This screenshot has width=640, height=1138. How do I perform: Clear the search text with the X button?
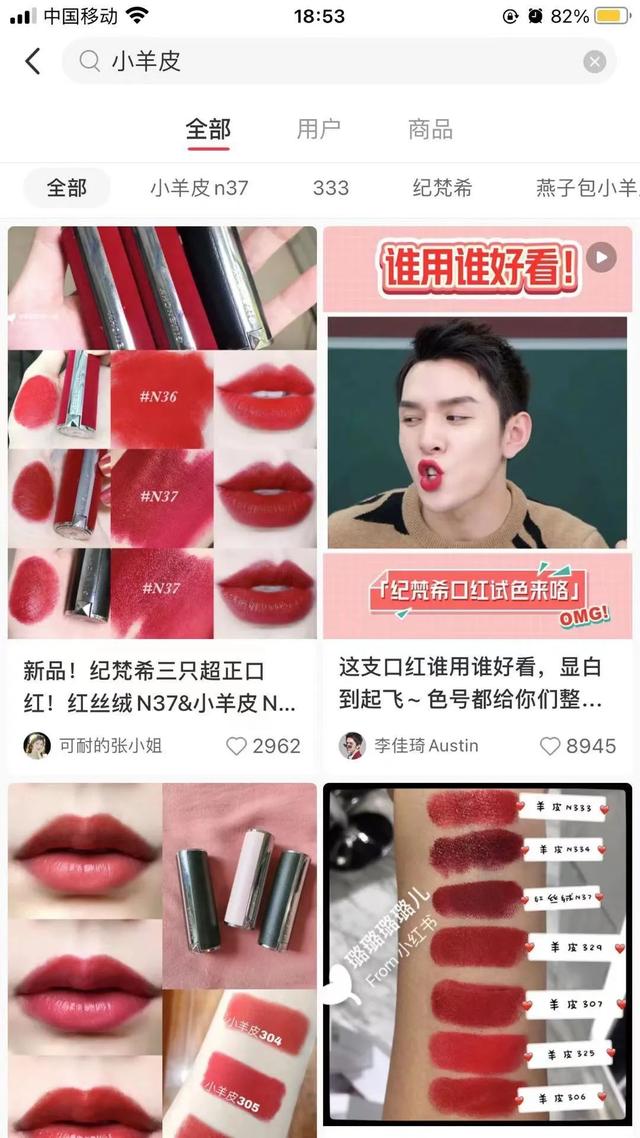(x=594, y=62)
